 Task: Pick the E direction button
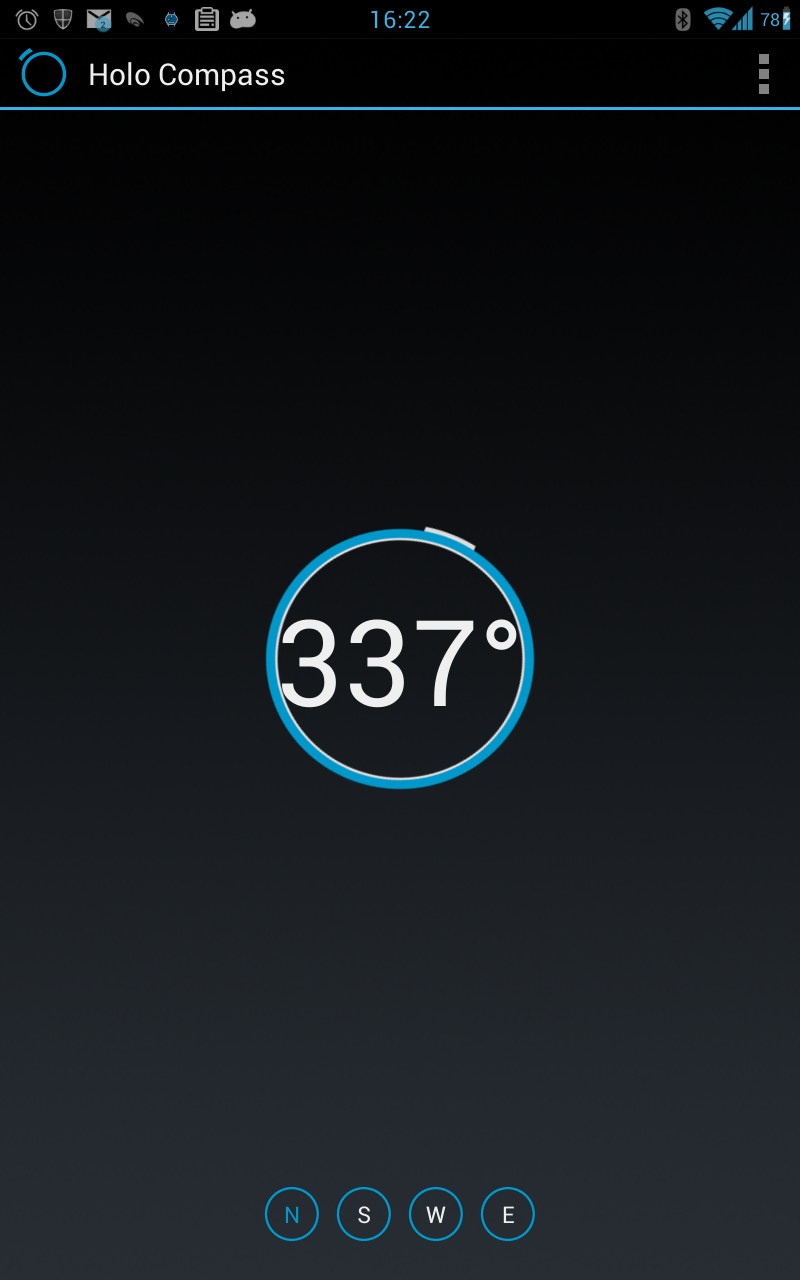coord(508,1214)
